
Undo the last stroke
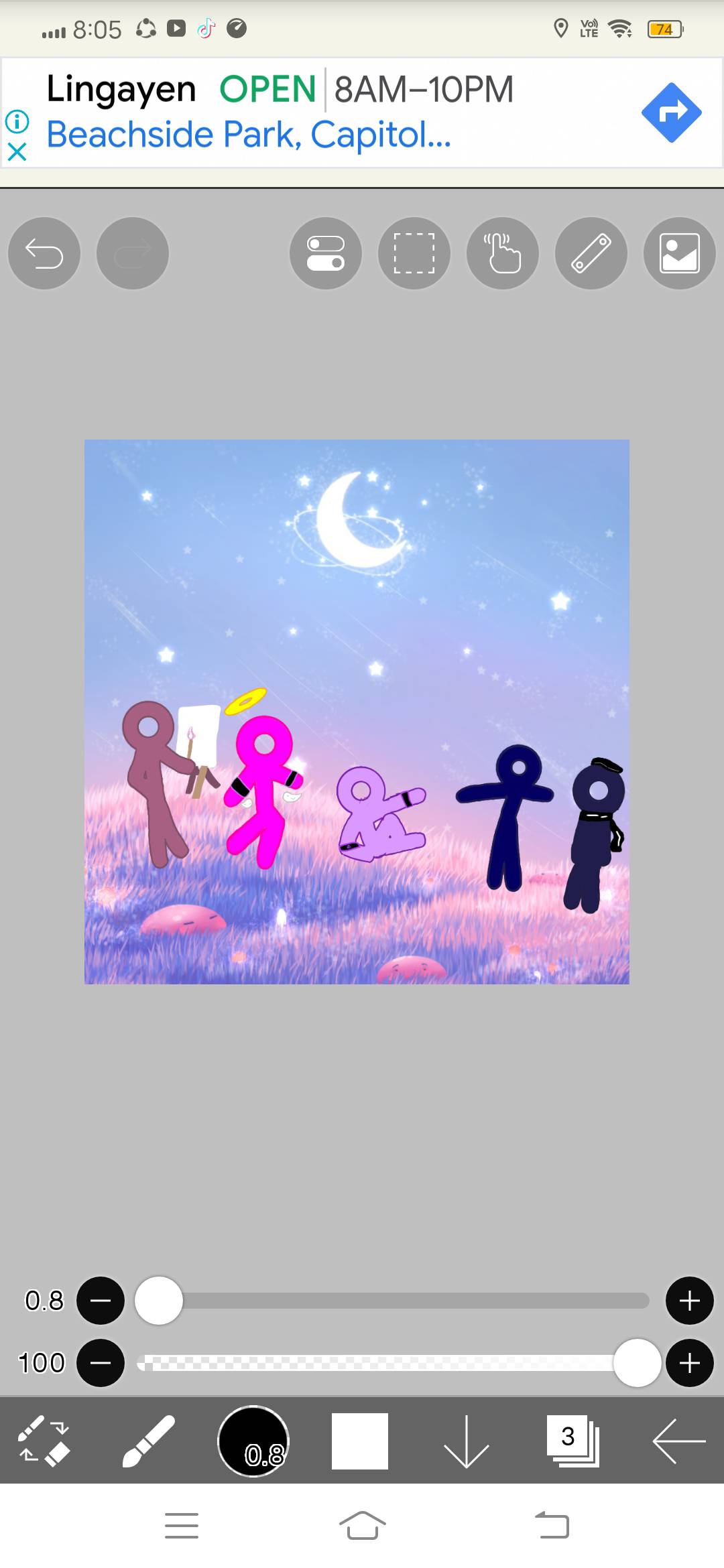(x=44, y=253)
